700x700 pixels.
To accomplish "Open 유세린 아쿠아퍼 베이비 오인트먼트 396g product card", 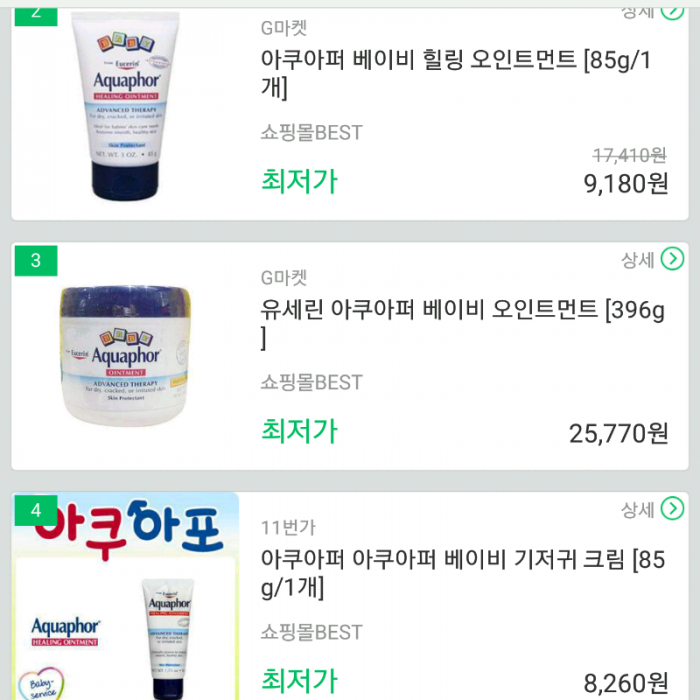I will click(462, 323).
